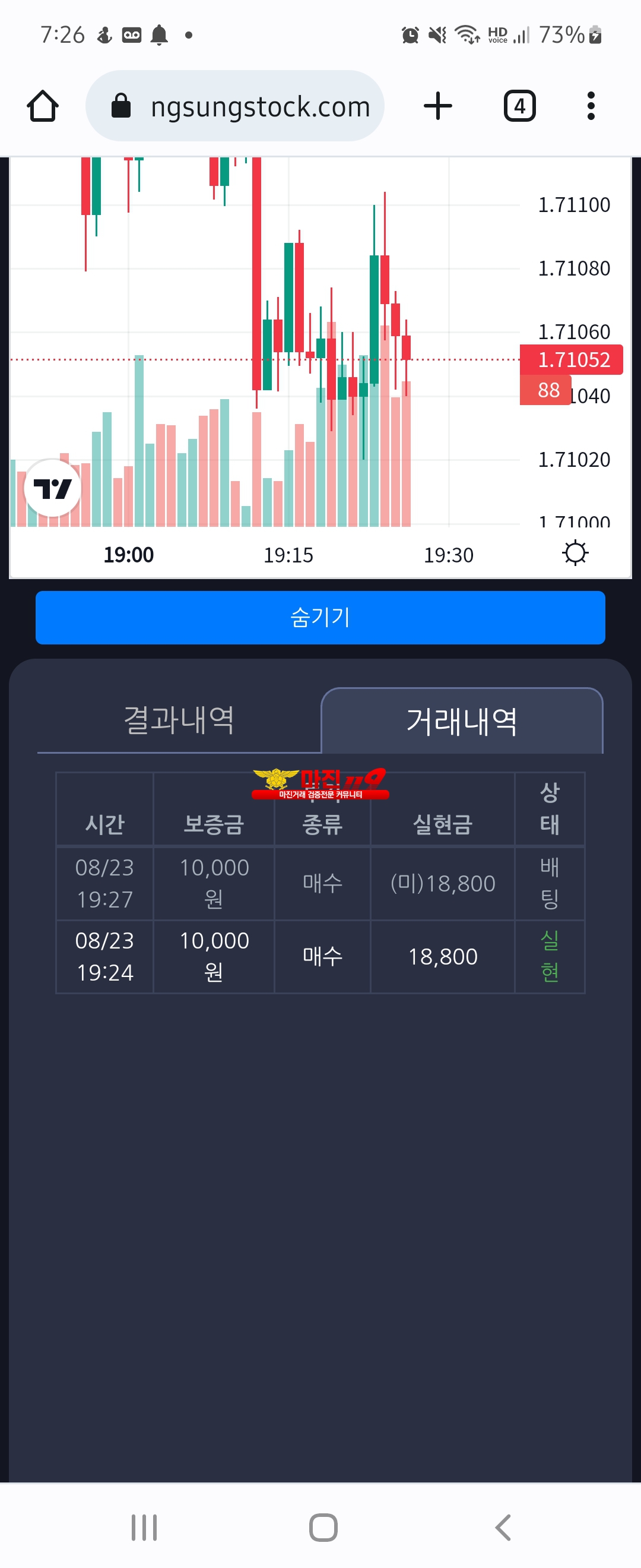Open the browser overflow menu
This screenshot has height=1568, width=641.
tap(590, 106)
